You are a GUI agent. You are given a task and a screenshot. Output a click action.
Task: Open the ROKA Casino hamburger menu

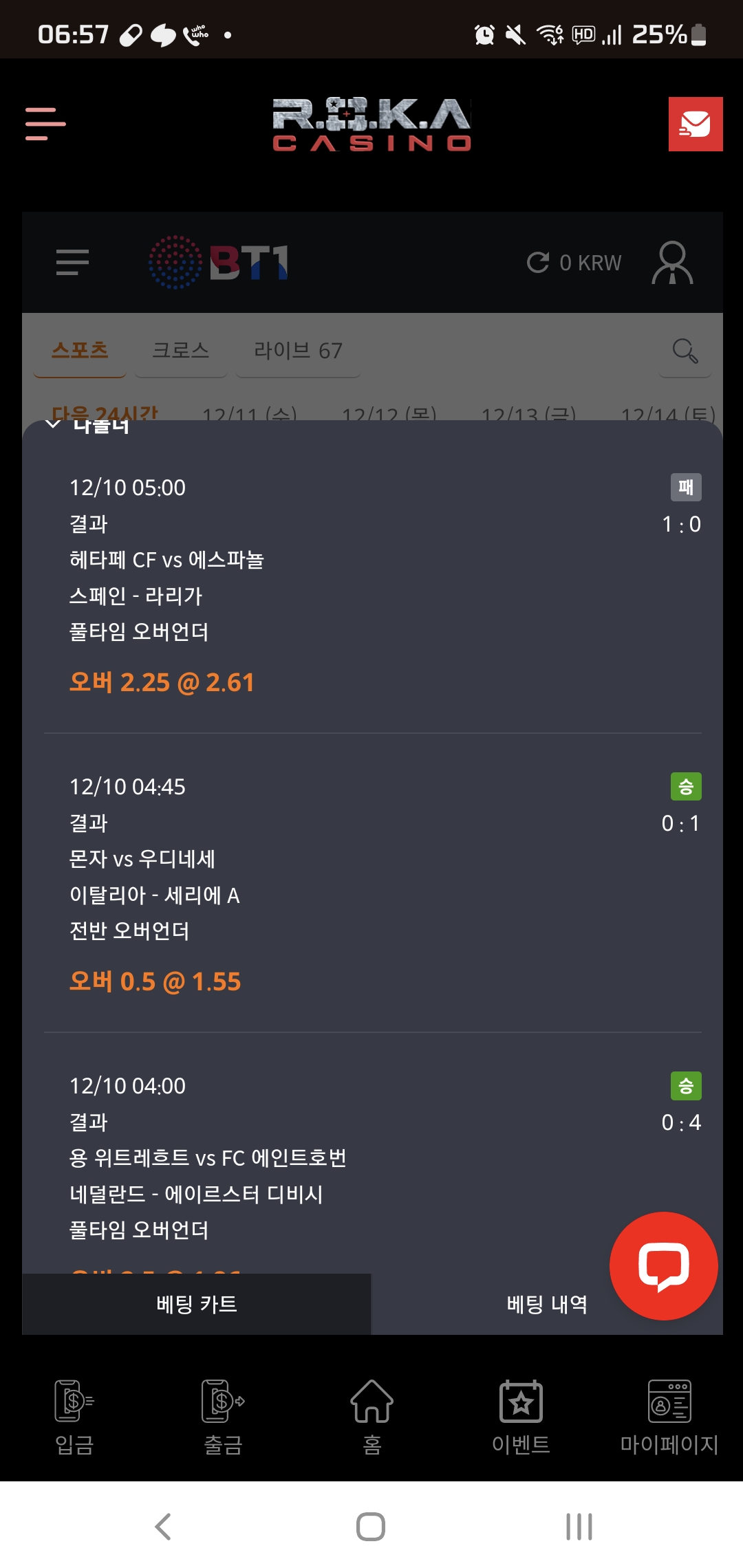click(45, 124)
